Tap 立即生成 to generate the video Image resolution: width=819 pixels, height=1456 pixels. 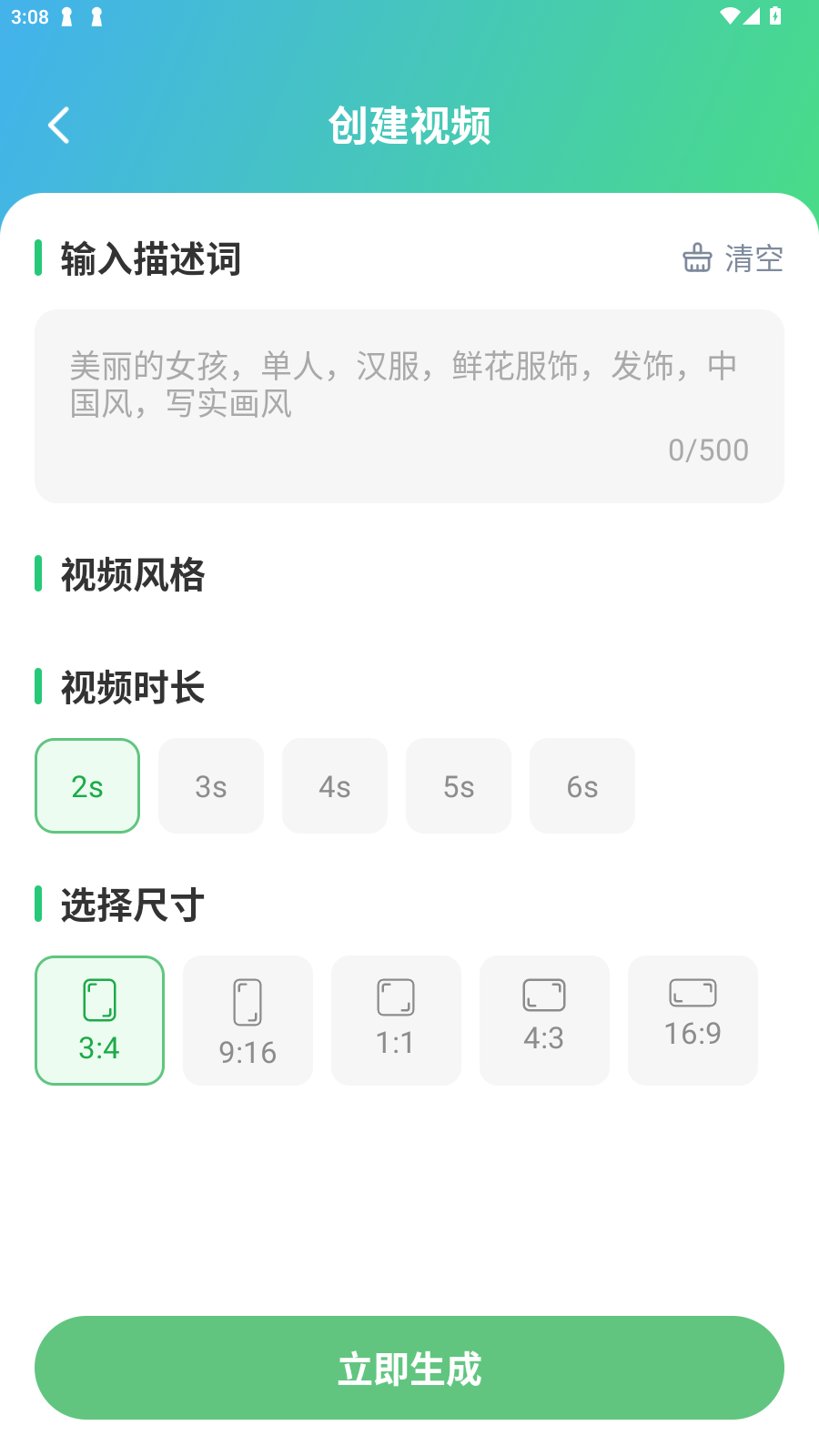(x=409, y=1368)
